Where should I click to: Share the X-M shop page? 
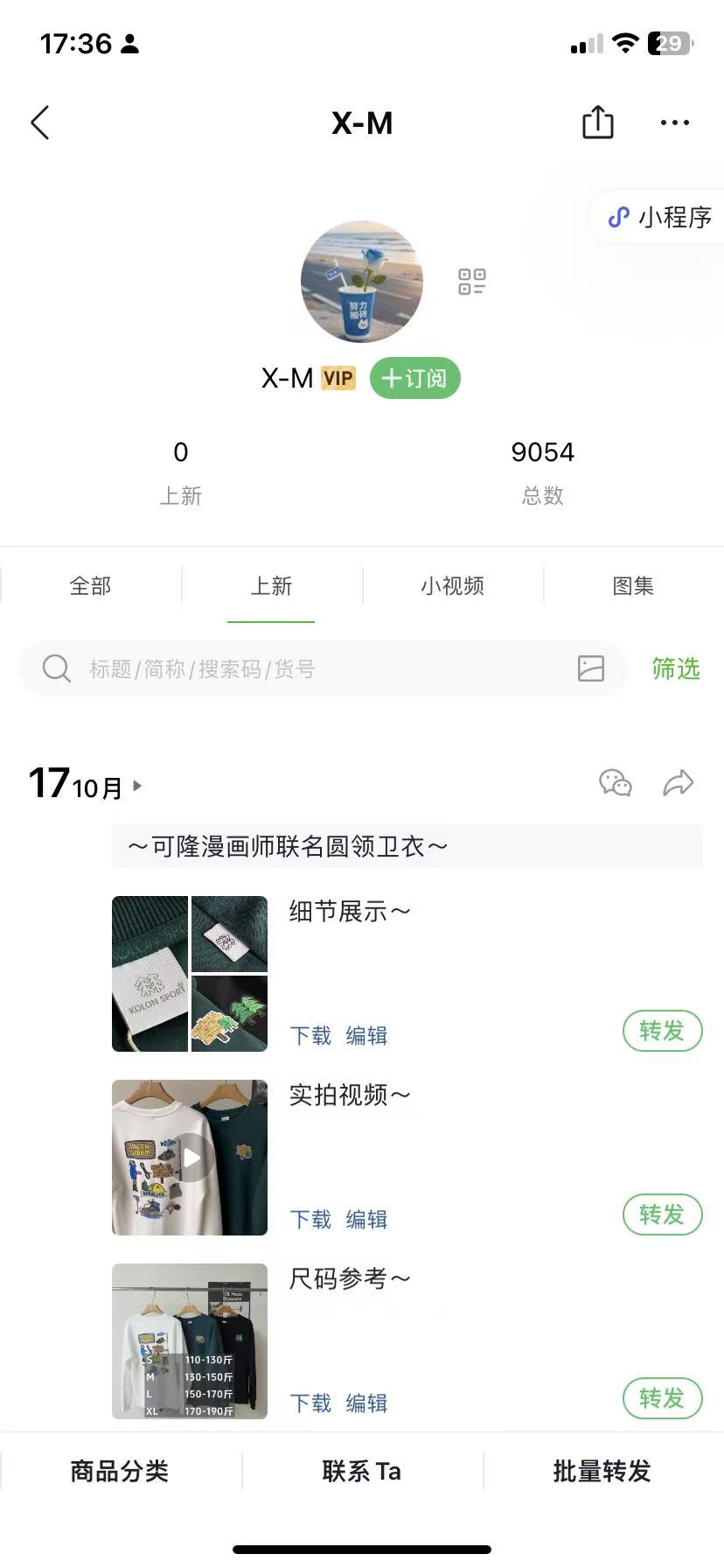pyautogui.click(x=598, y=122)
